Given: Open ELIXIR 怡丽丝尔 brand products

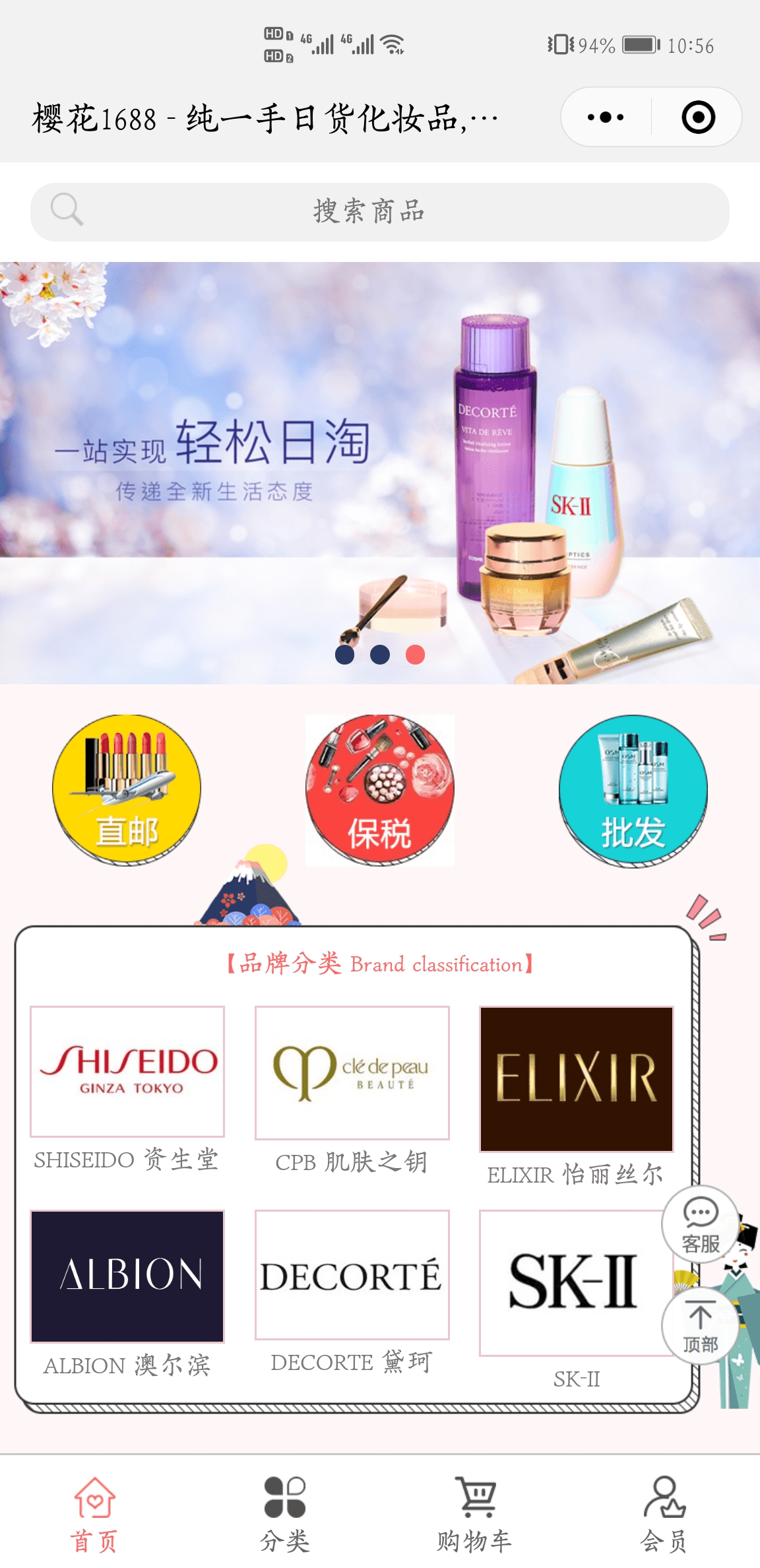Looking at the screenshot, I should 576,1079.
